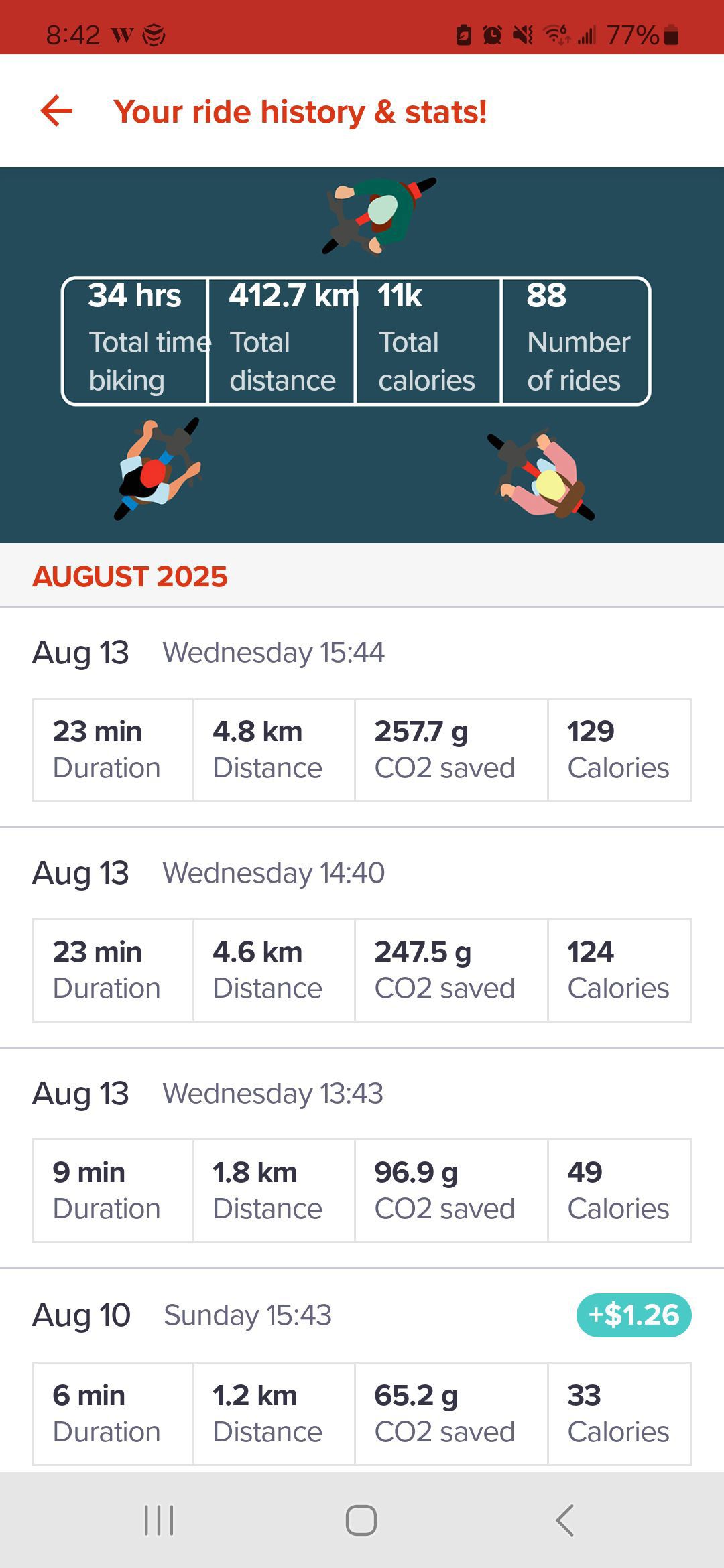
Task: View the Aug 13 Wednesday 13:43 ride
Action: 362,1158
